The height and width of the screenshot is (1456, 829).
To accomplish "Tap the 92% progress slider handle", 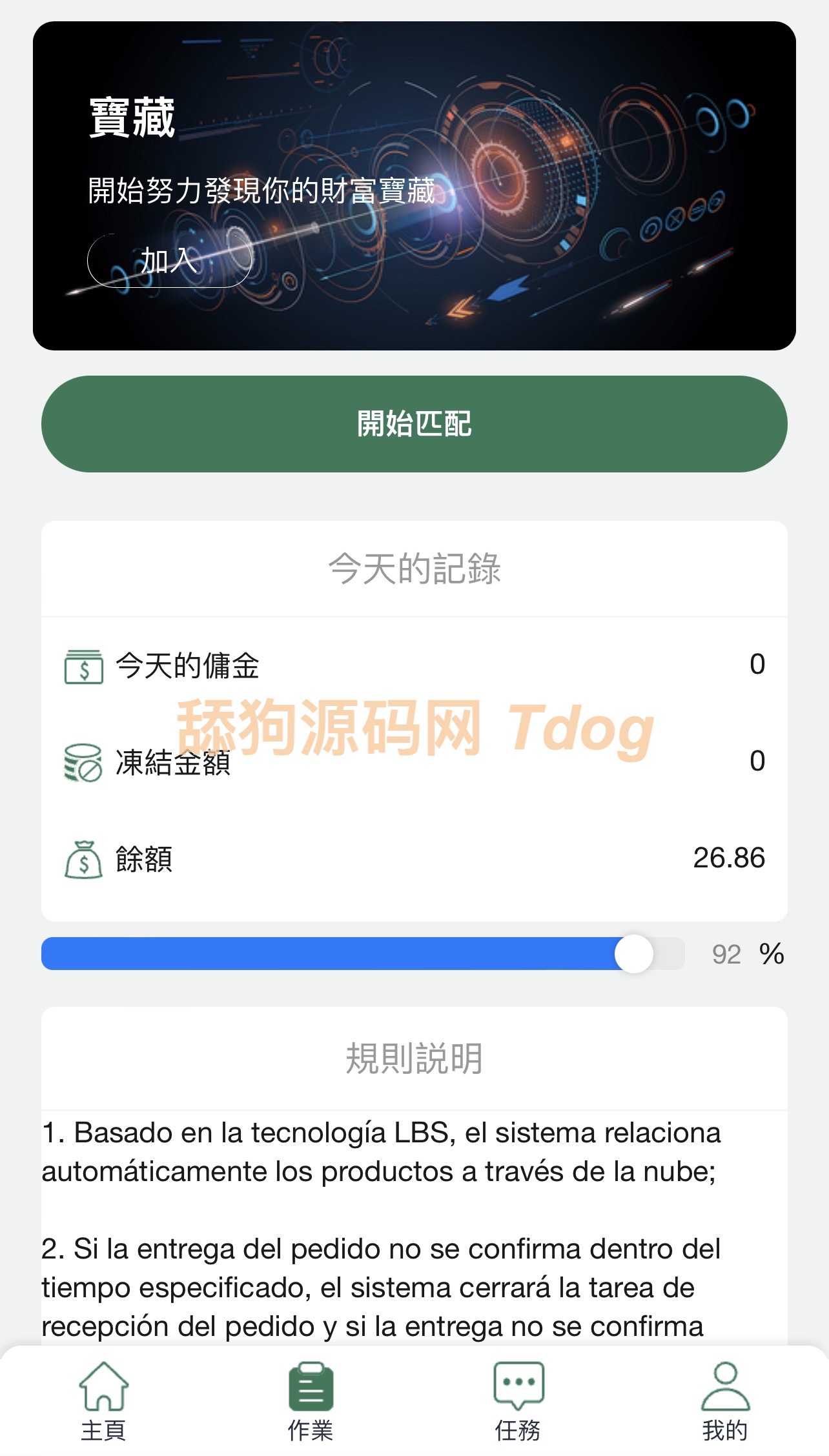I will [634, 954].
